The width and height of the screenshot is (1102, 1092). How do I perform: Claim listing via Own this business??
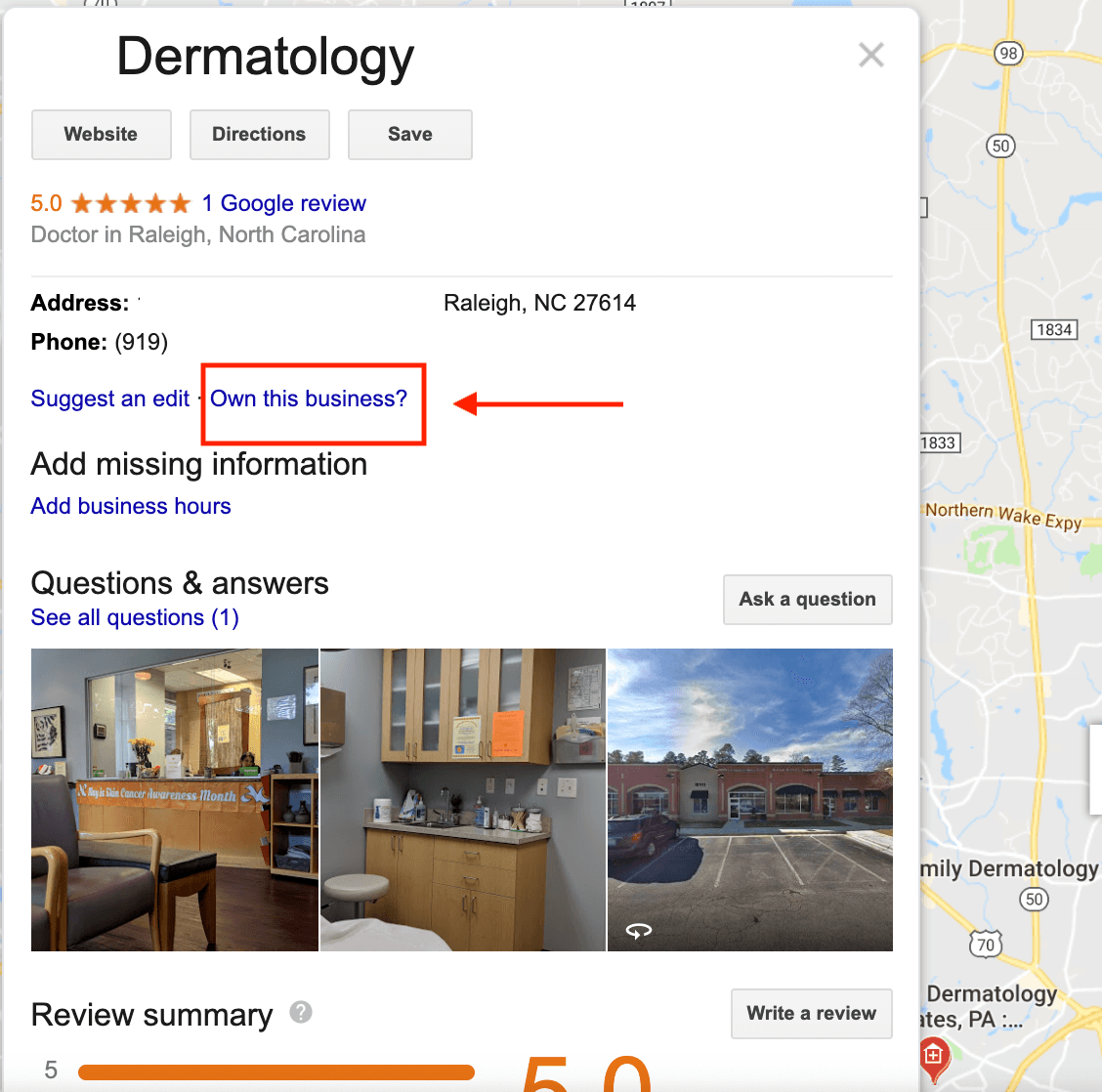[x=309, y=399]
